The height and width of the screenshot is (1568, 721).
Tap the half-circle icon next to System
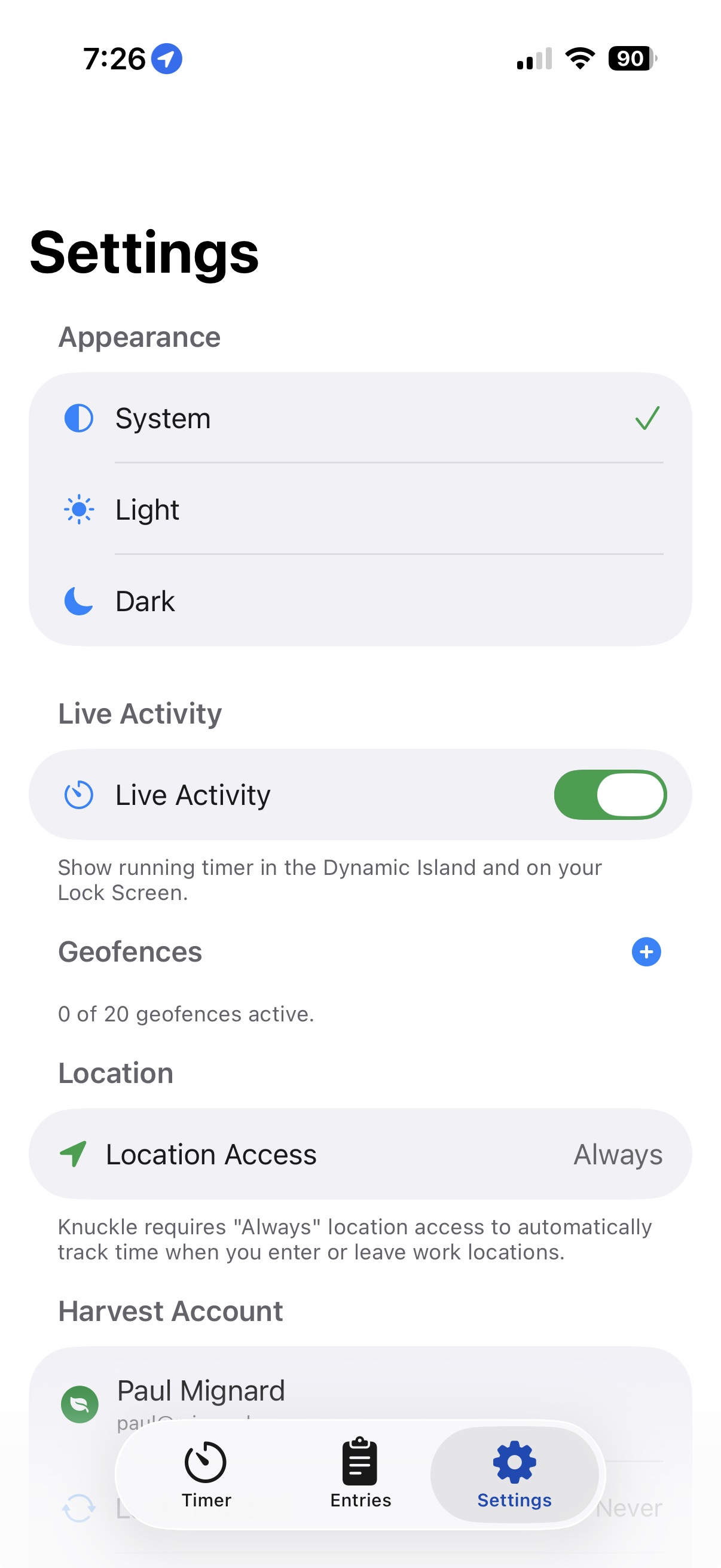[x=78, y=418]
